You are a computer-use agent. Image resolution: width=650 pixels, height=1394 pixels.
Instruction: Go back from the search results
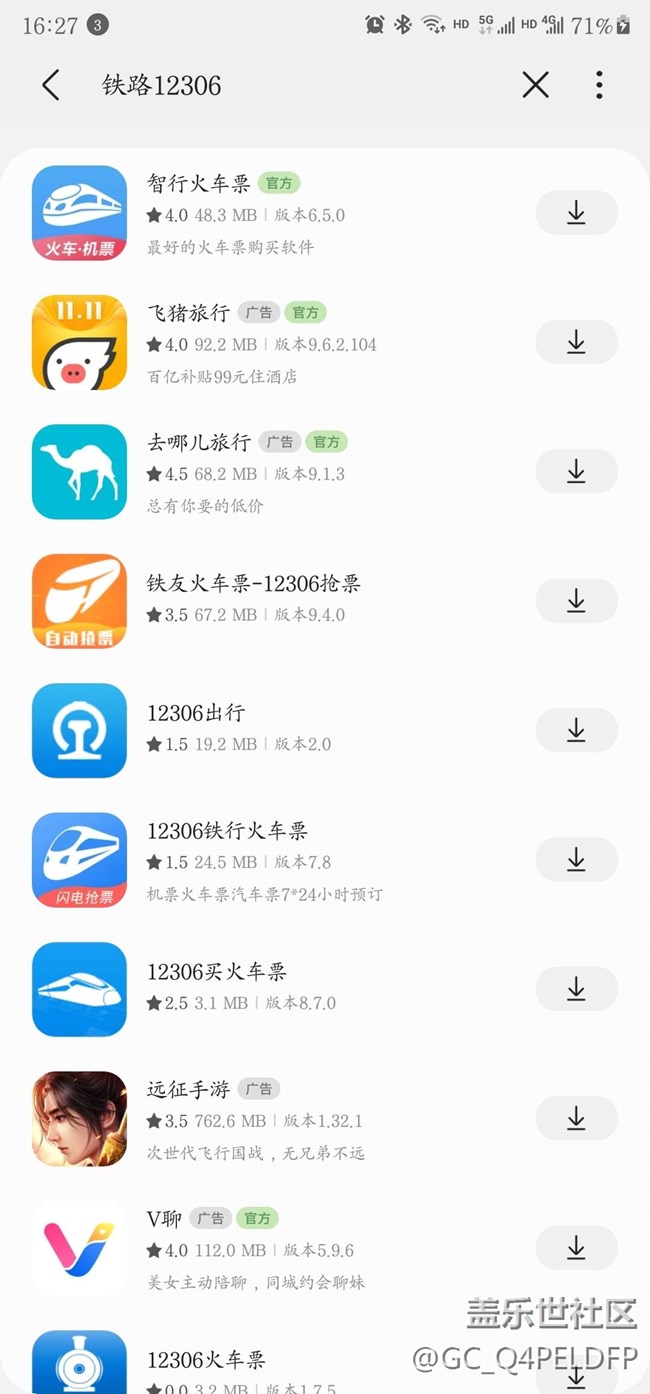(x=51, y=85)
